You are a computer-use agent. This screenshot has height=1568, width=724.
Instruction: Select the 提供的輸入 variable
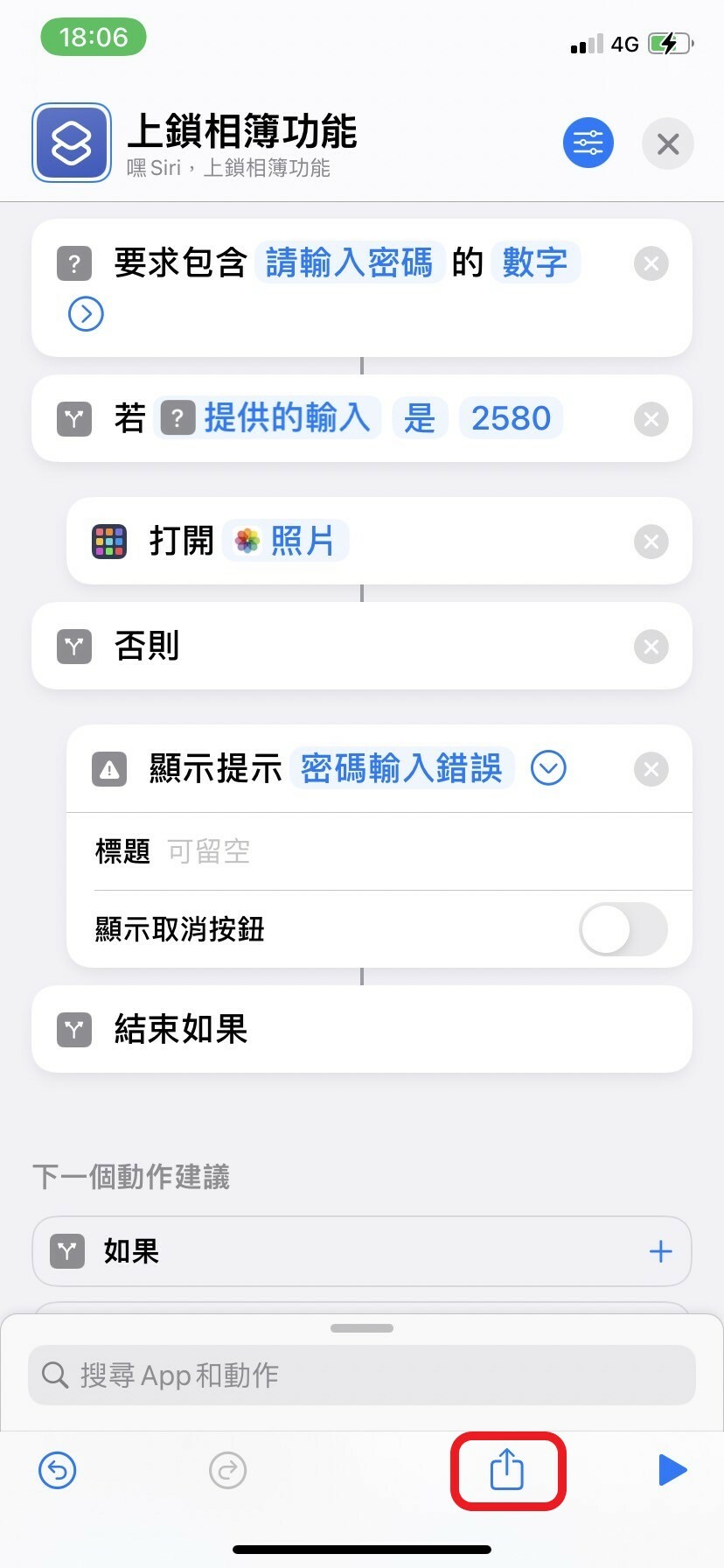pyautogui.click(x=268, y=418)
